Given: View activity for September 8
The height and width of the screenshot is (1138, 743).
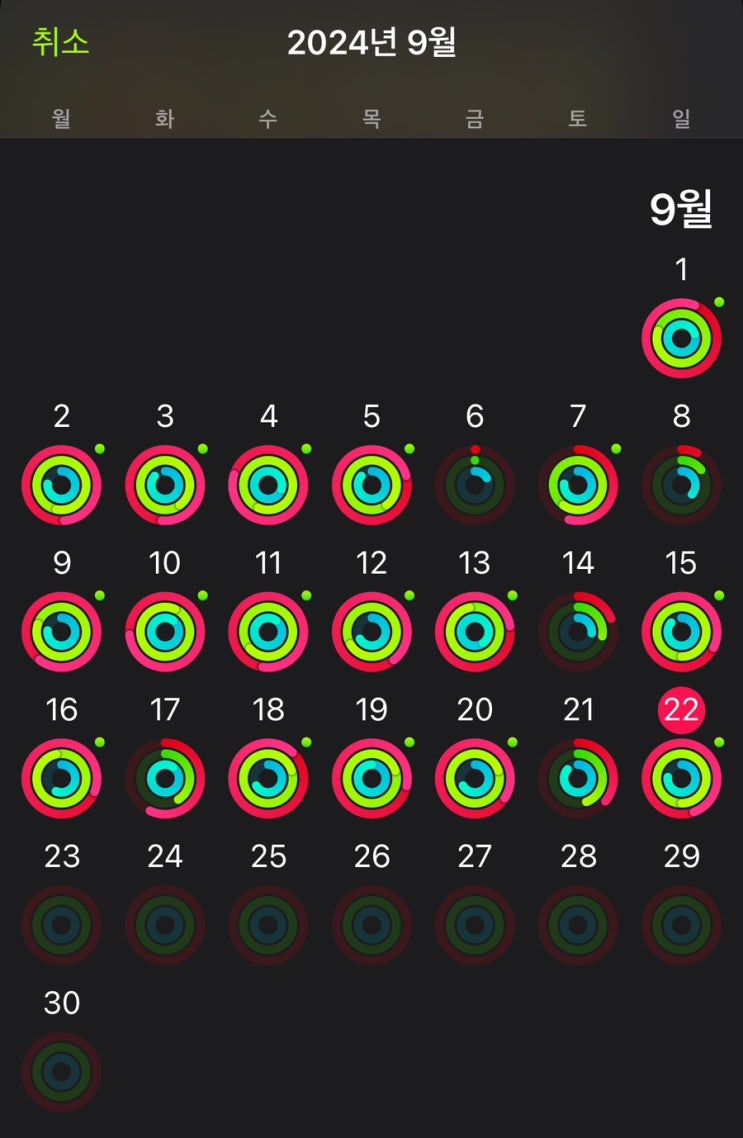Looking at the screenshot, I should click(681, 485).
